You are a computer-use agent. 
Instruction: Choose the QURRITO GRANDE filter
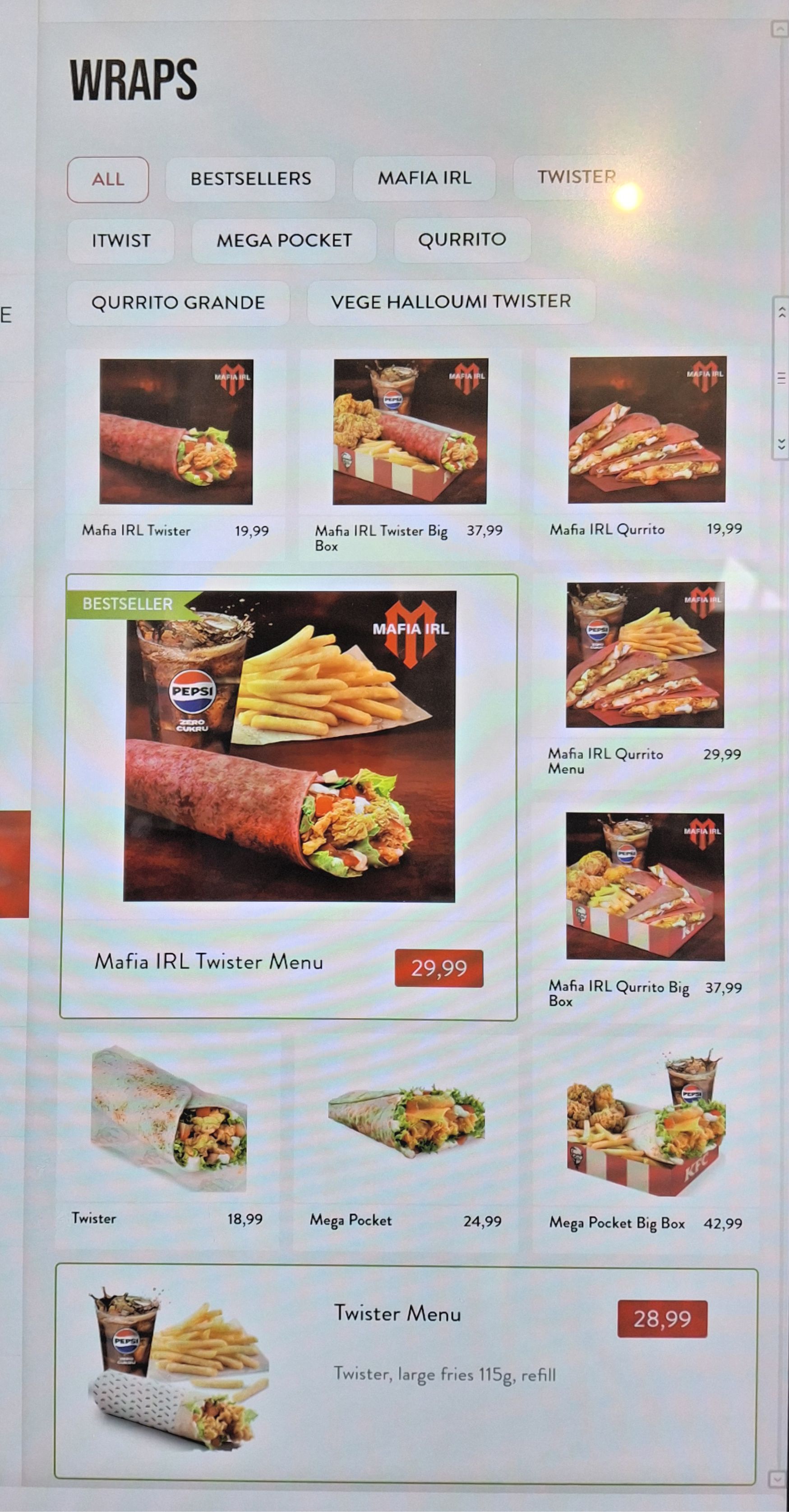[178, 303]
